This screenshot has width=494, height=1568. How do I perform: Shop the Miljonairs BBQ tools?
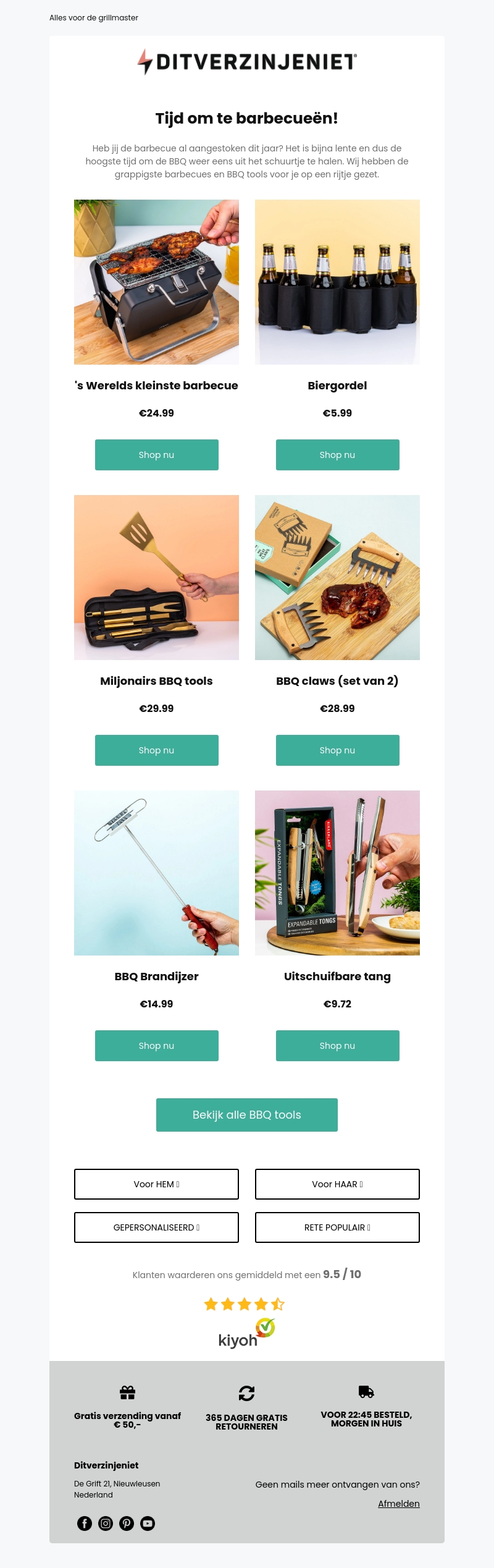pos(156,750)
